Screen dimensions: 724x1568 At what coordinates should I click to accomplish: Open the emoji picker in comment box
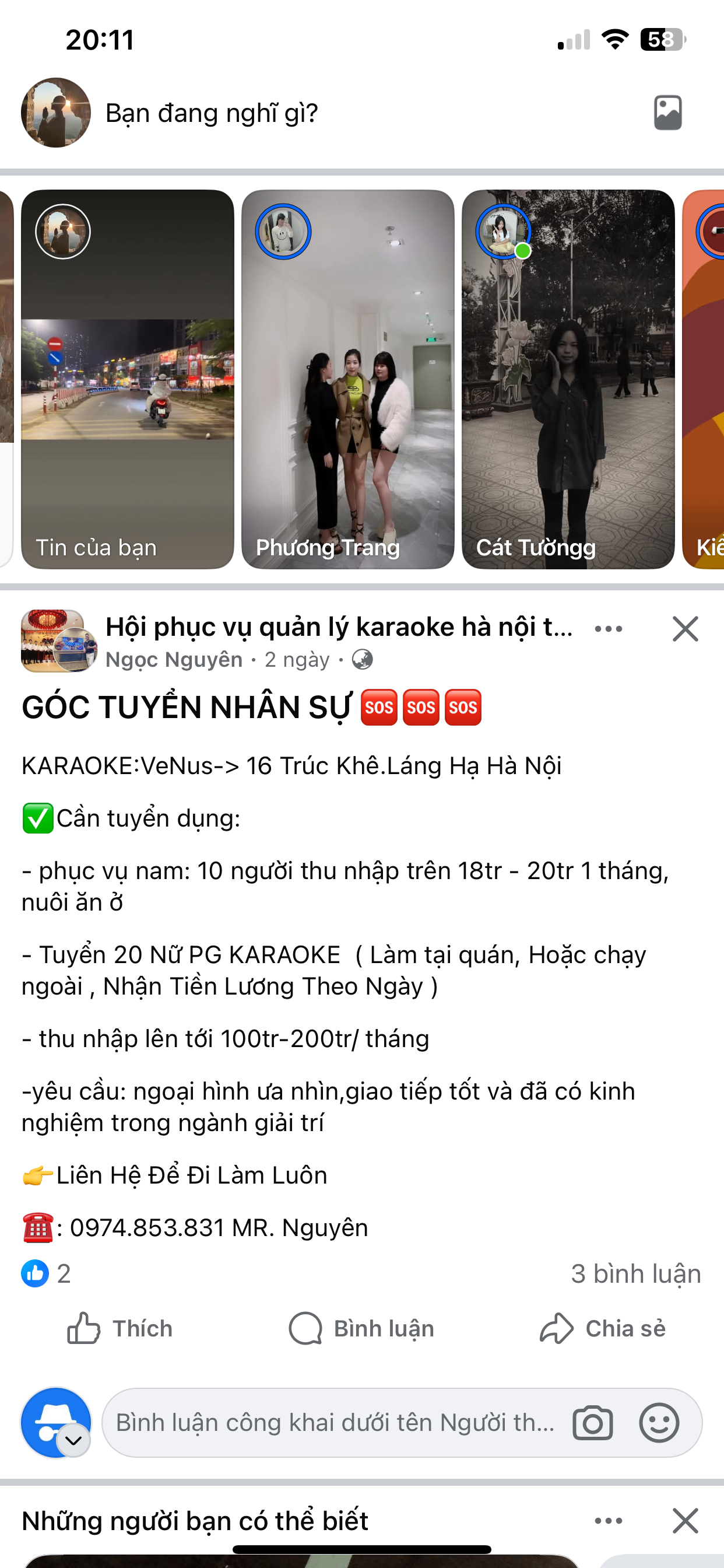click(659, 1423)
